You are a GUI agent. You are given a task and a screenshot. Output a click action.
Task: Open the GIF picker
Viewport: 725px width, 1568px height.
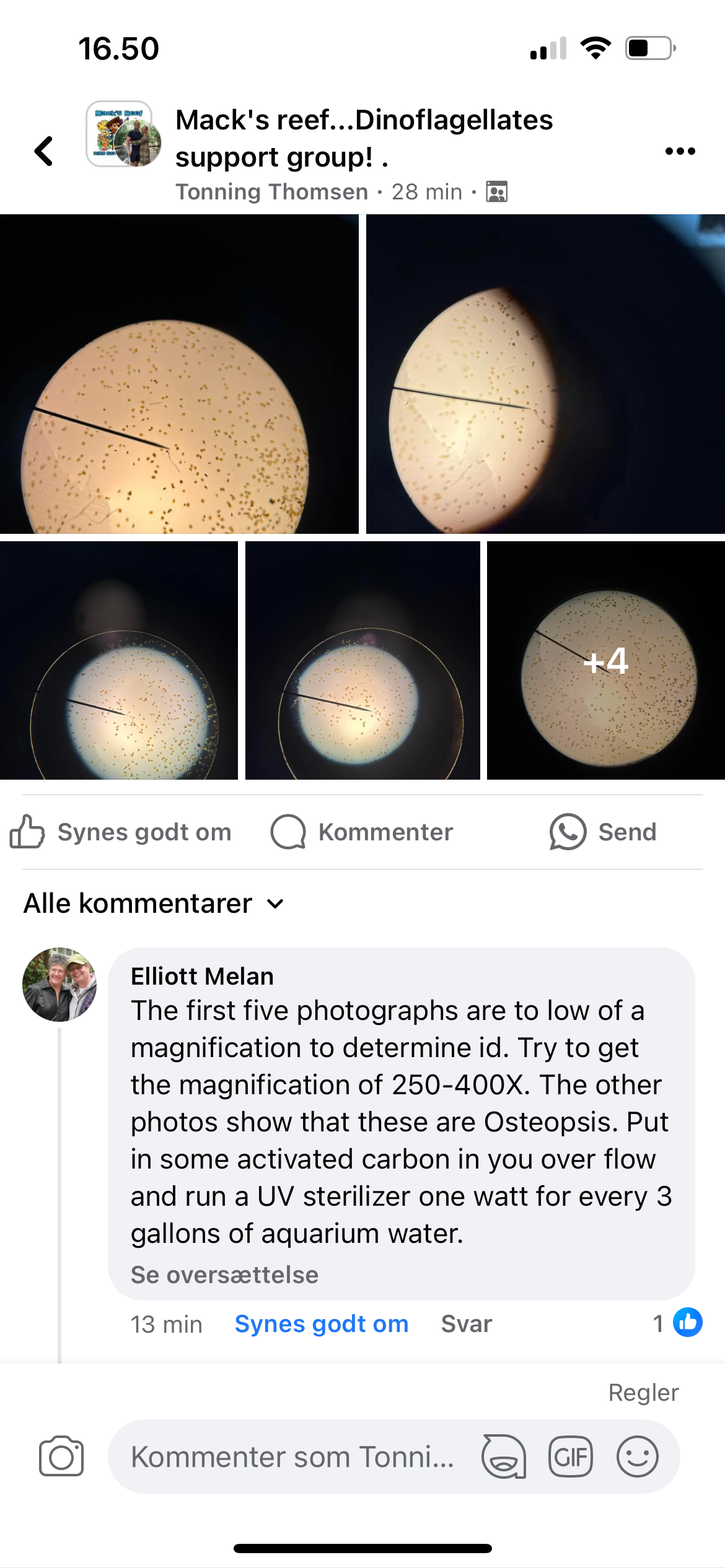(x=570, y=1457)
